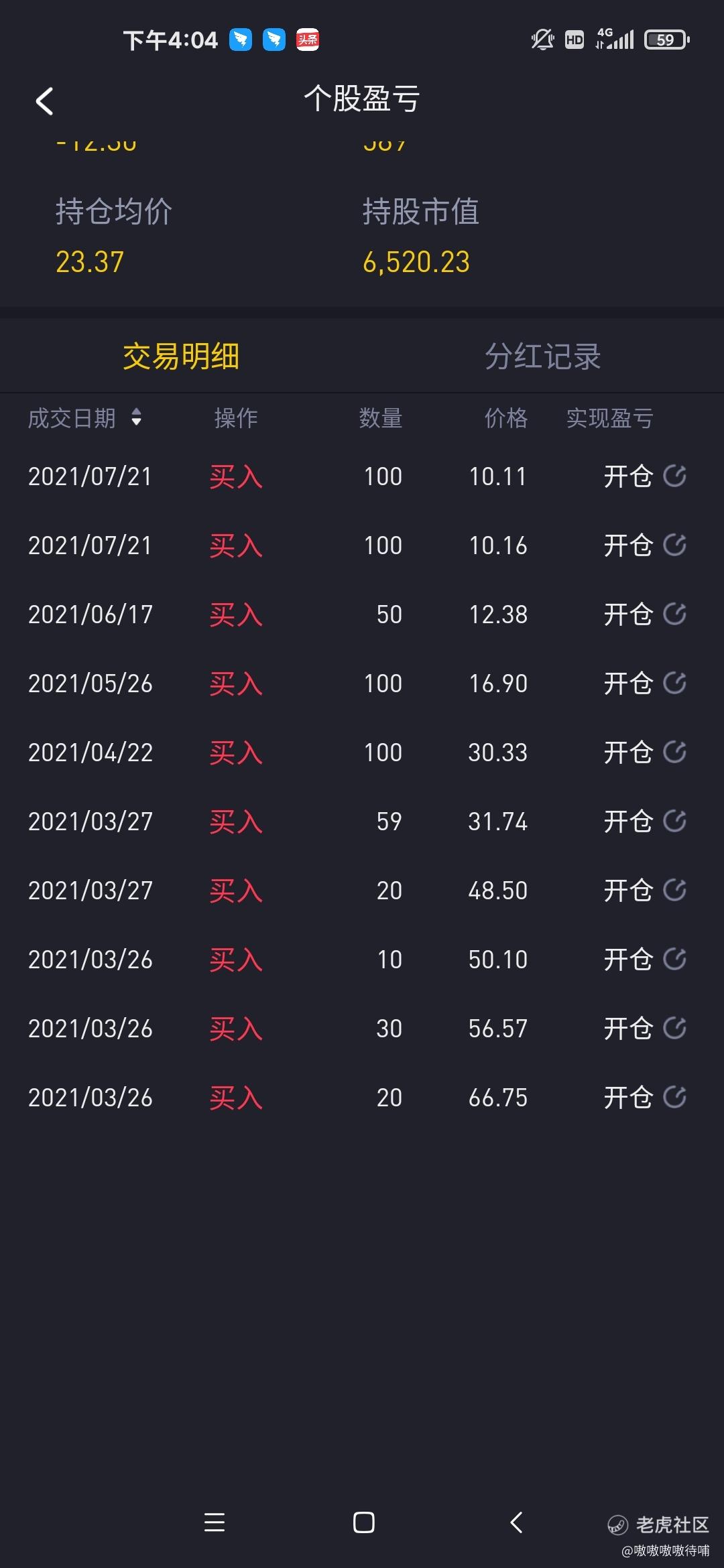Open edit icon for the 2021/05/26 trade

674,683
